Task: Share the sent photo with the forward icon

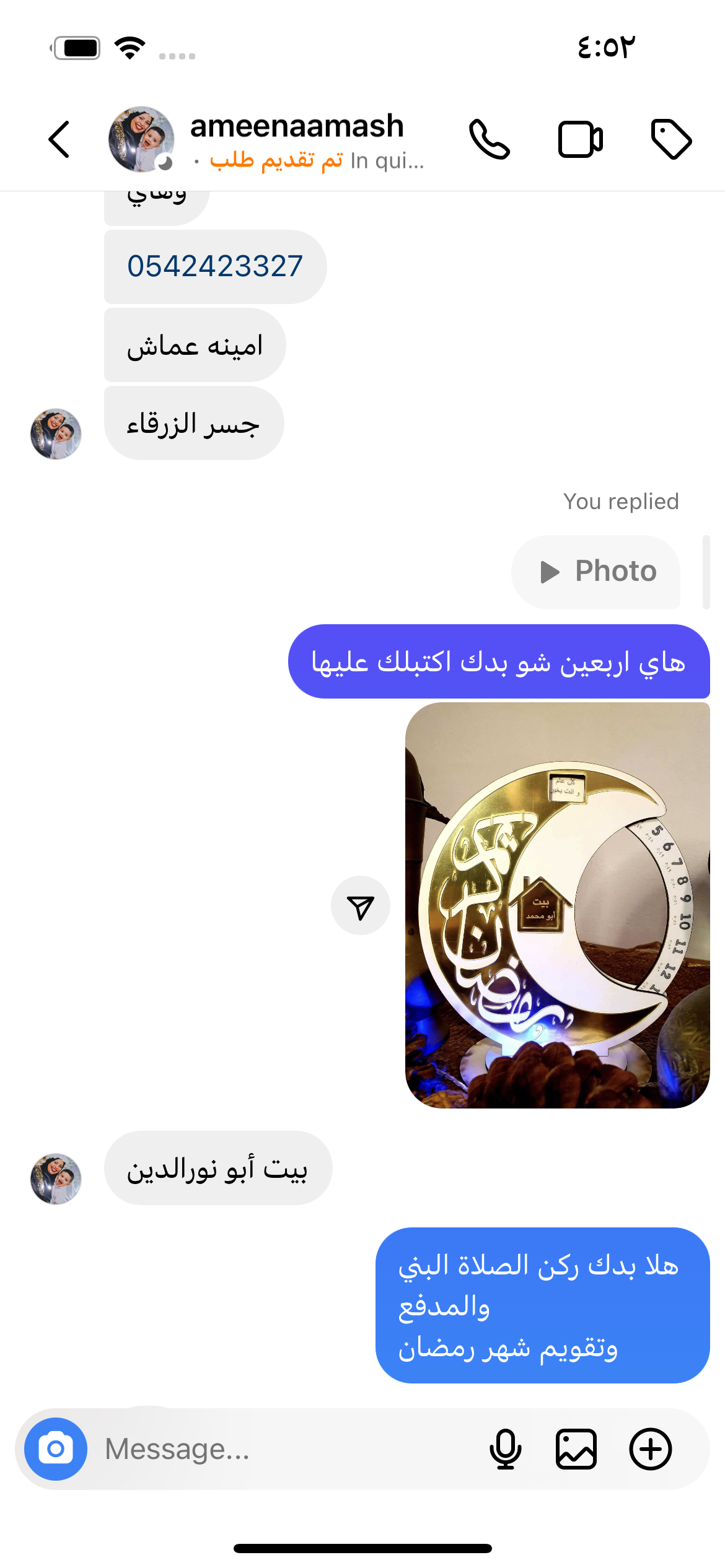Action: 360,908
